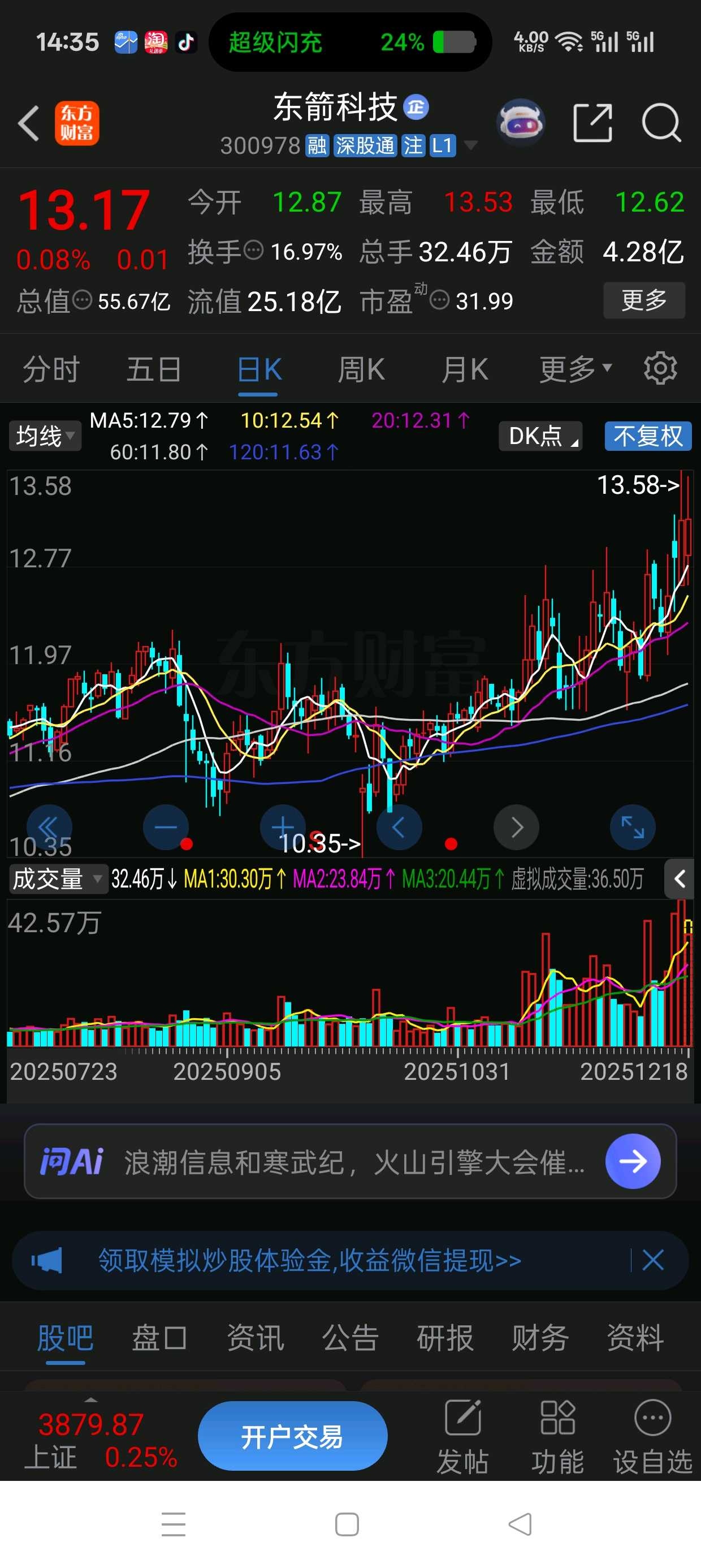Write a post with 发帖
701x1568 pixels.
462,1437
